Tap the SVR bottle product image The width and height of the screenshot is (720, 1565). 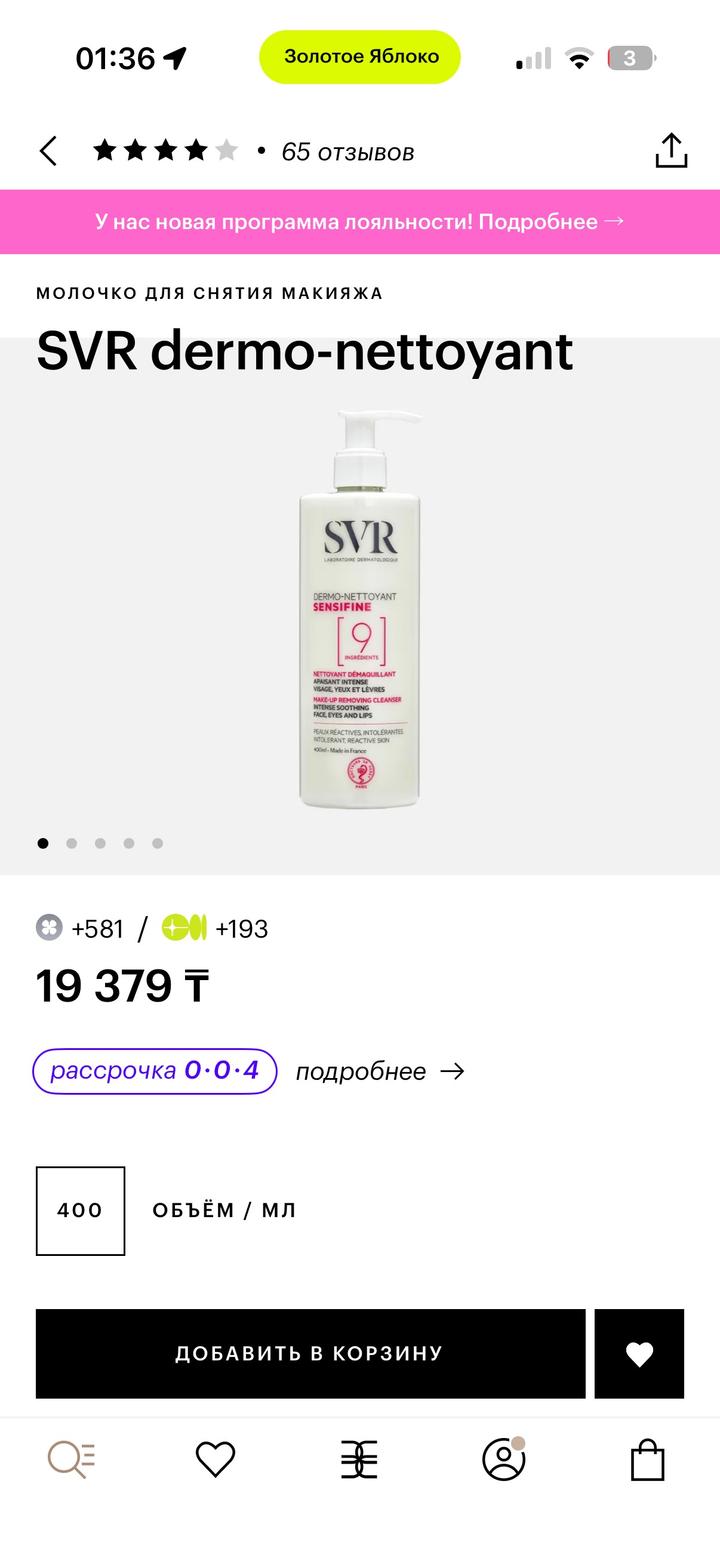pyautogui.click(x=360, y=610)
